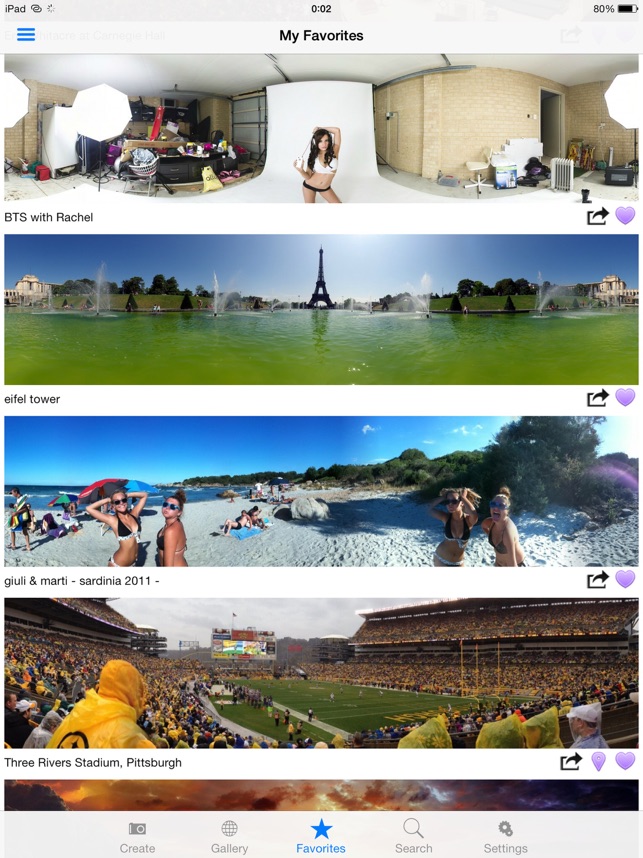Share the eifel tower panorama
The width and height of the screenshot is (643, 858).
click(x=597, y=398)
